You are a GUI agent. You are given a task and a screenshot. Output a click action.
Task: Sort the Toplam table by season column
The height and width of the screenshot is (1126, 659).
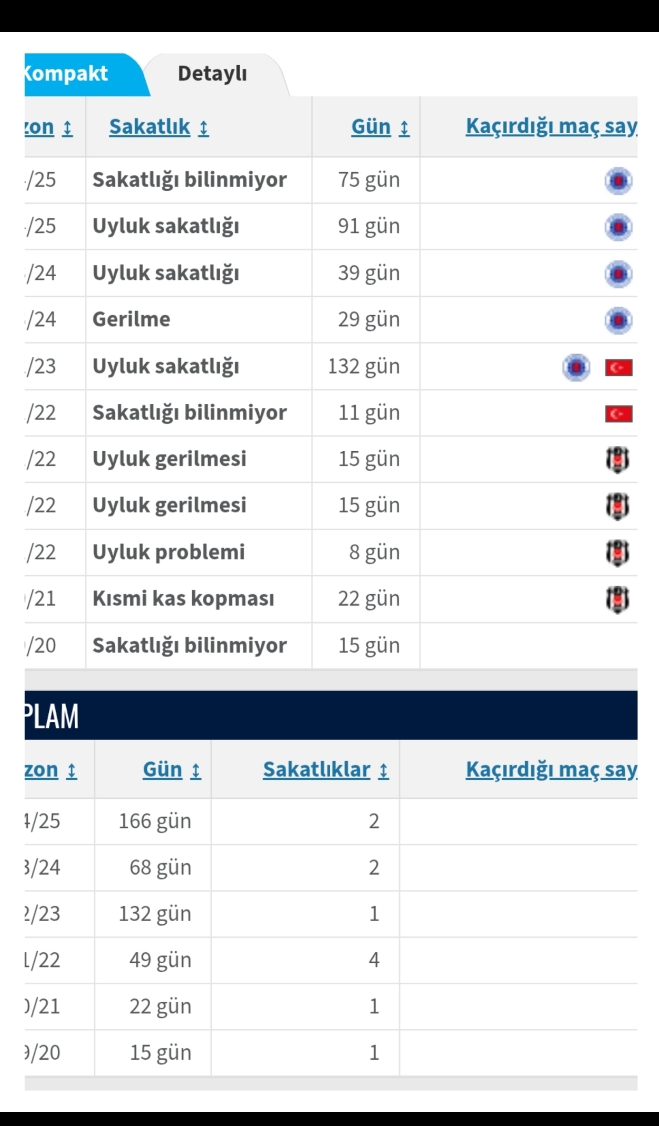coord(51,770)
